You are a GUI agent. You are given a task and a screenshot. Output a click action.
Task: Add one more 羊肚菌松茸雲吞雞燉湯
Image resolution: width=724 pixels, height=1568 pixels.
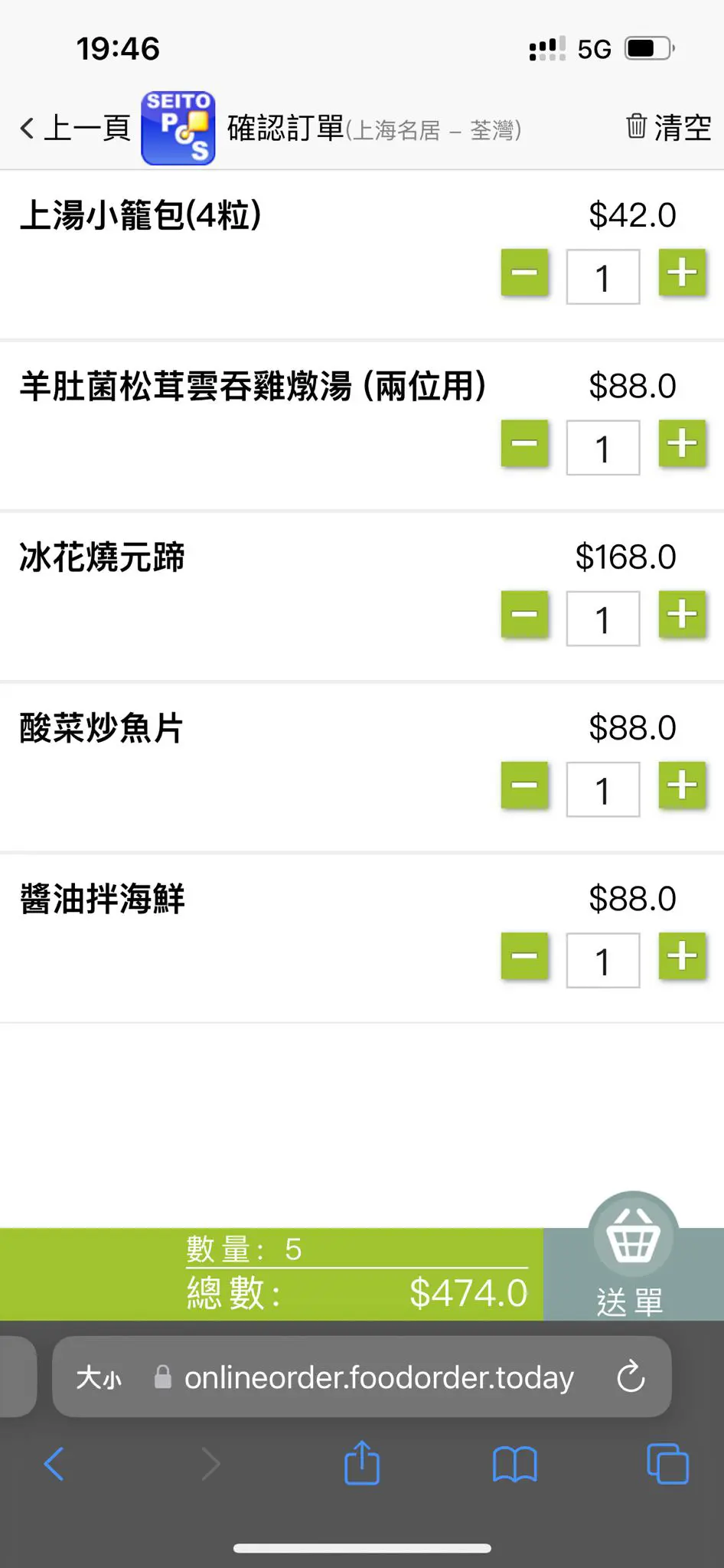coord(682,444)
